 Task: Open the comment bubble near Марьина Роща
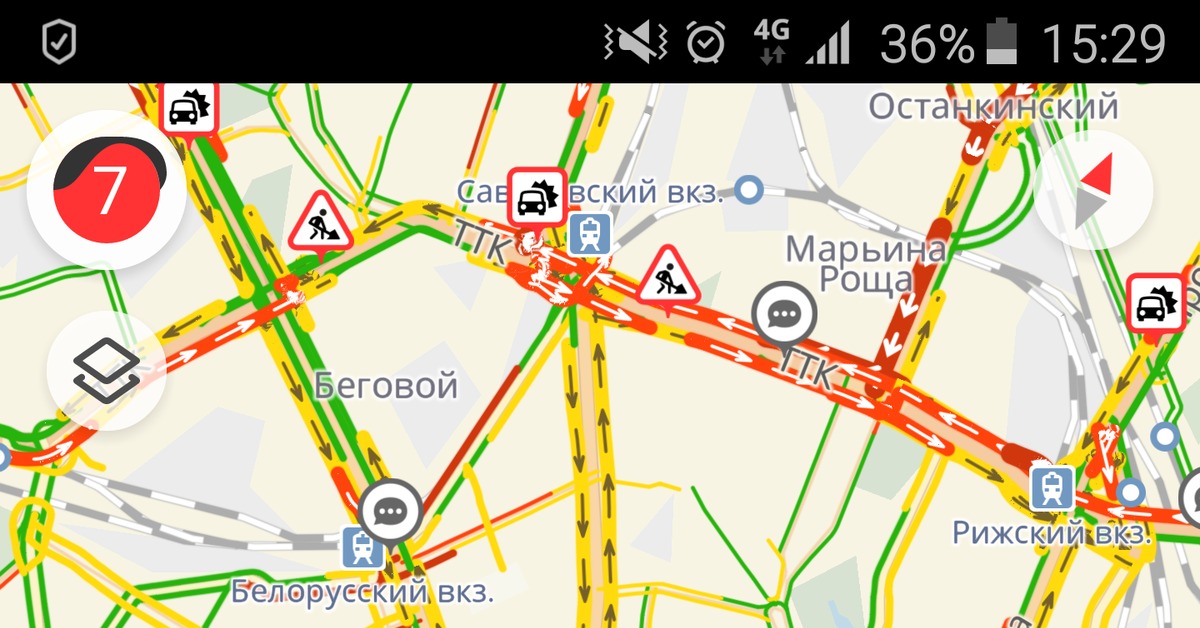[785, 313]
